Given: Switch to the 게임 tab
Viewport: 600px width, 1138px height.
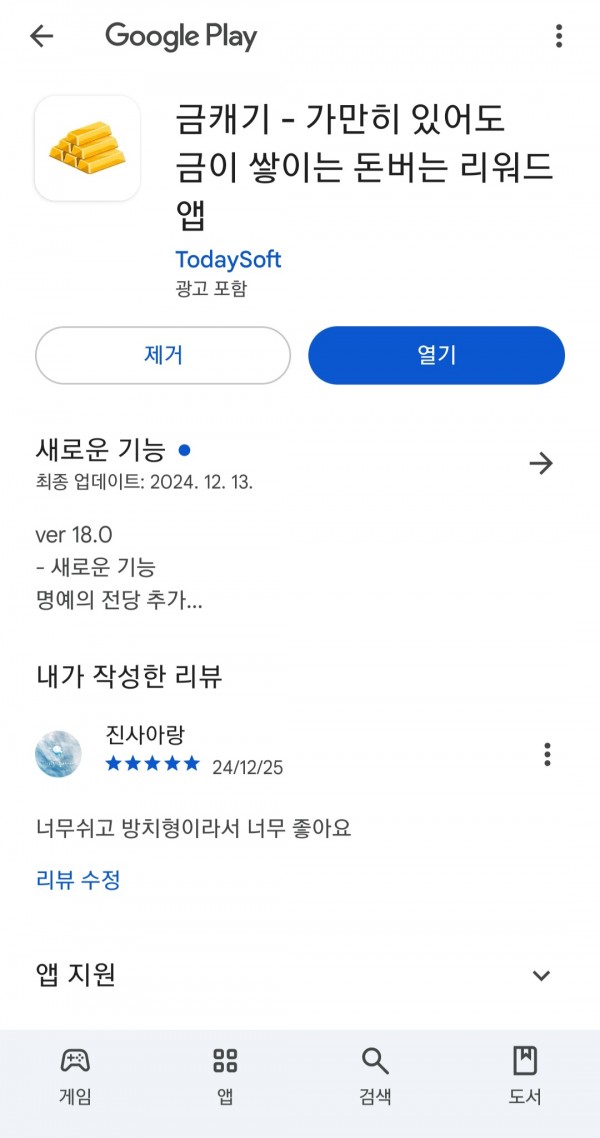Looking at the screenshot, I should pos(75,1076).
